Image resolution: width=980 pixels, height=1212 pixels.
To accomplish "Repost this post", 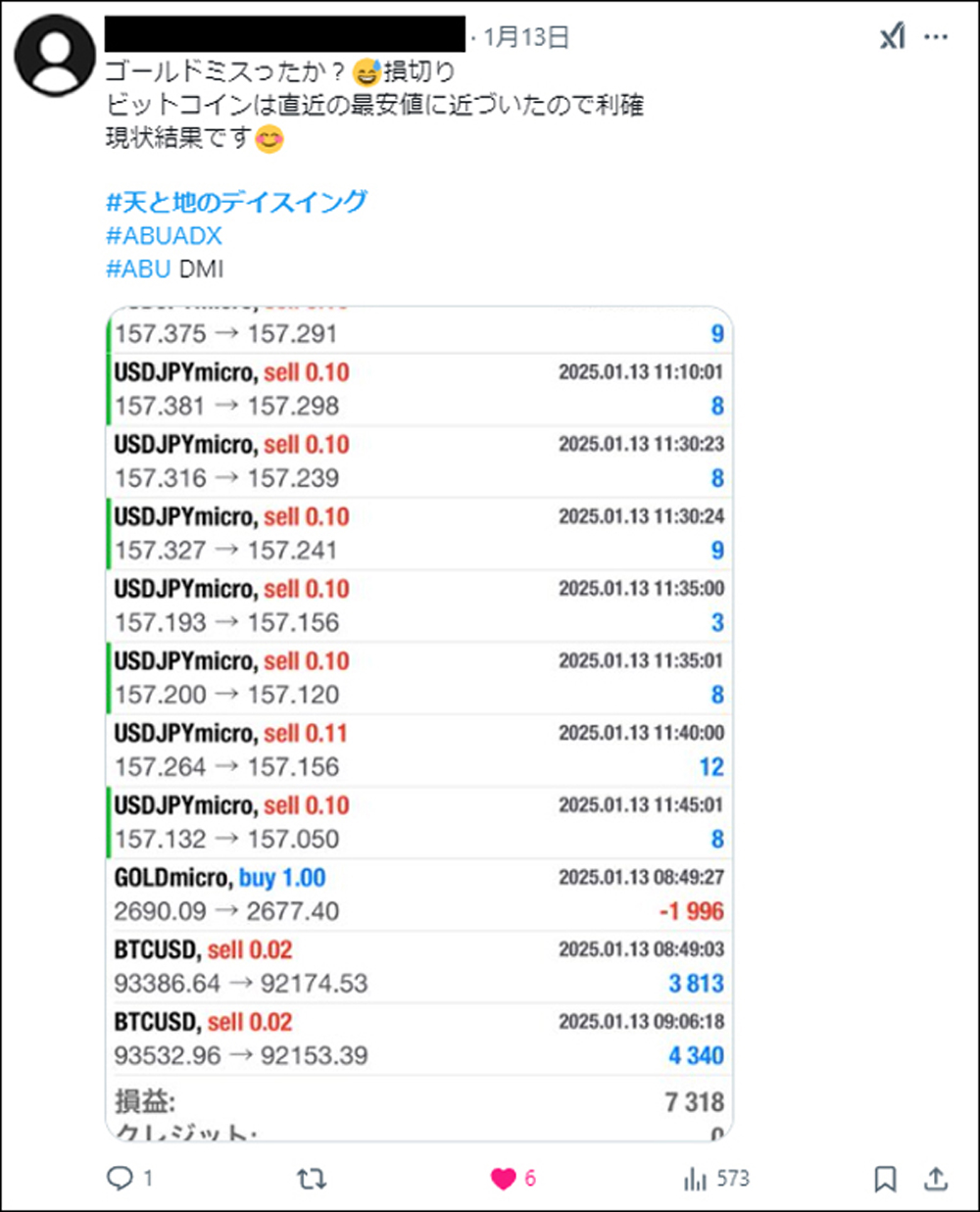I will coord(312,1179).
